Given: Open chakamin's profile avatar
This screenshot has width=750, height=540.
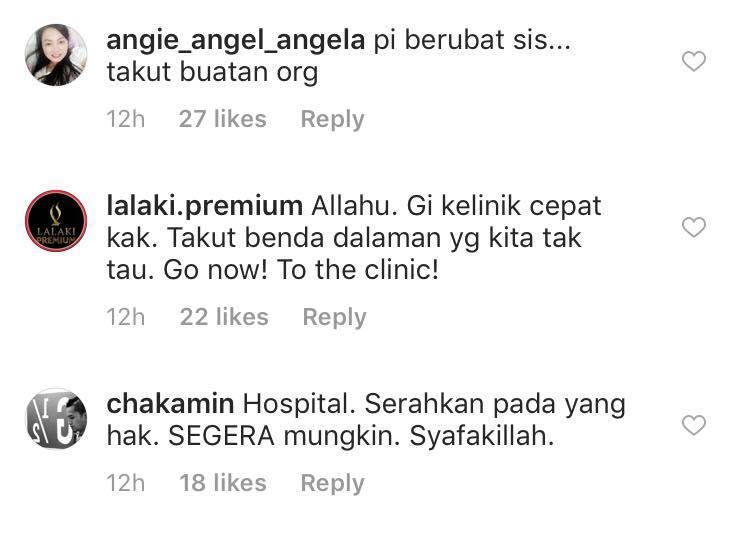Looking at the screenshot, I should pyautogui.click(x=56, y=419).
